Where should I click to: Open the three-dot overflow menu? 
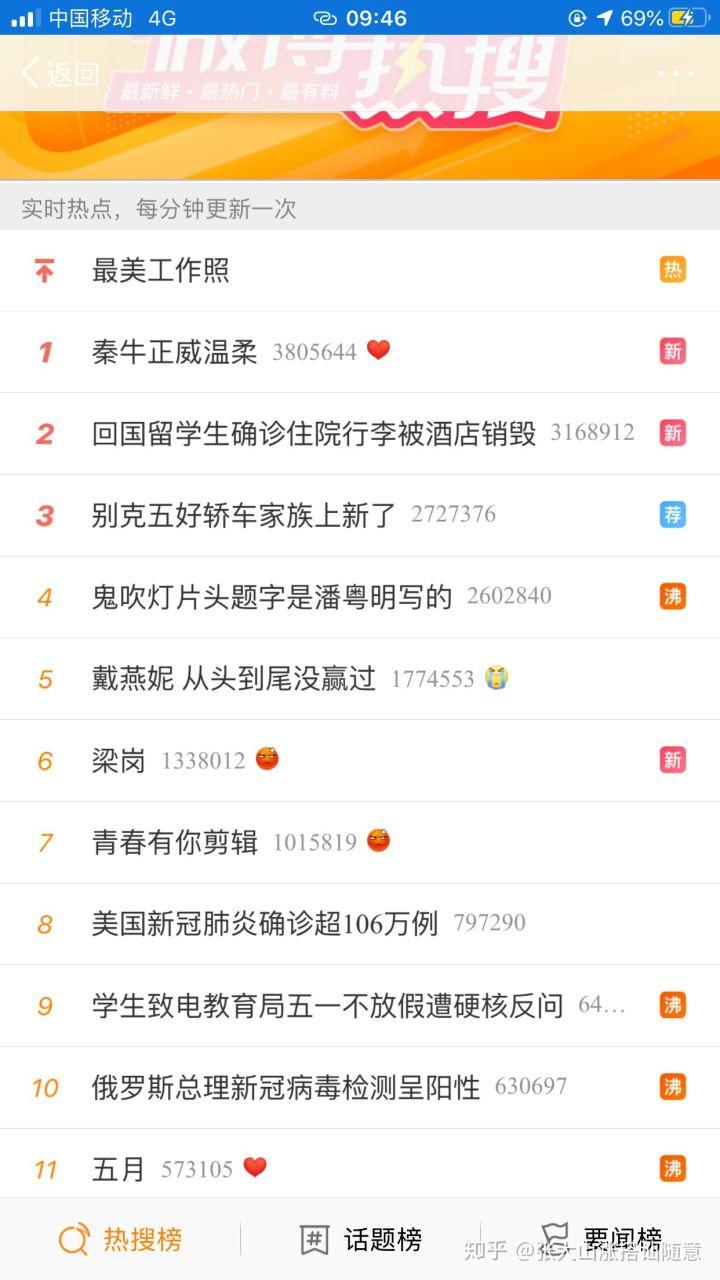pyautogui.click(x=676, y=73)
